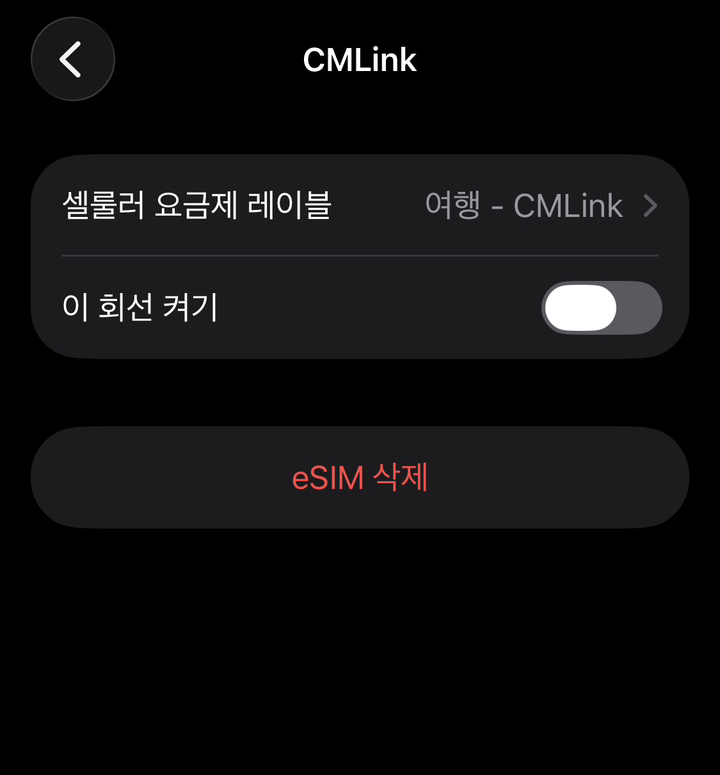Turn on this line using the toggle
720x775 pixels.
(601, 309)
